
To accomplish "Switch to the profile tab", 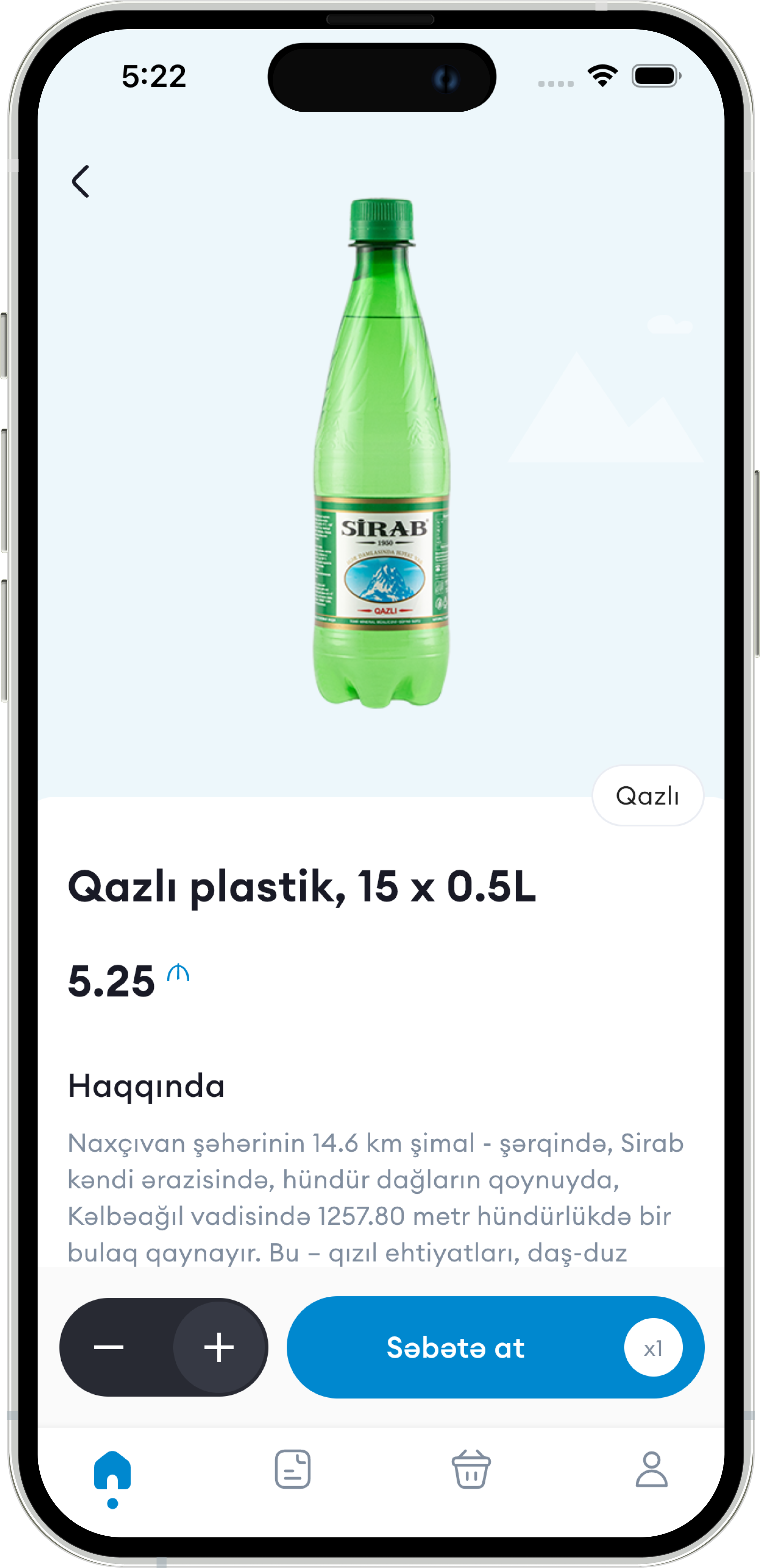I will tap(651, 1469).
